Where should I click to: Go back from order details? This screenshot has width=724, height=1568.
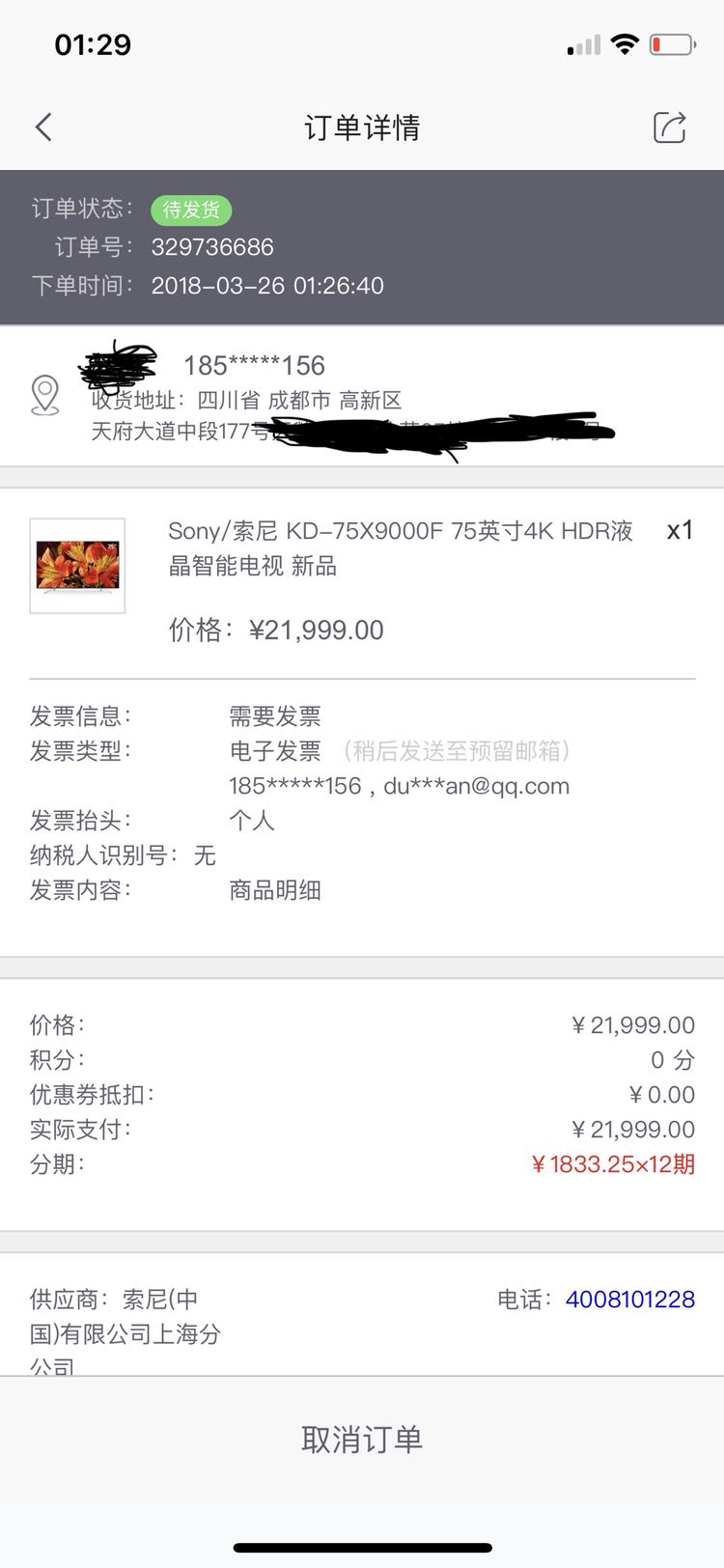point(43,127)
